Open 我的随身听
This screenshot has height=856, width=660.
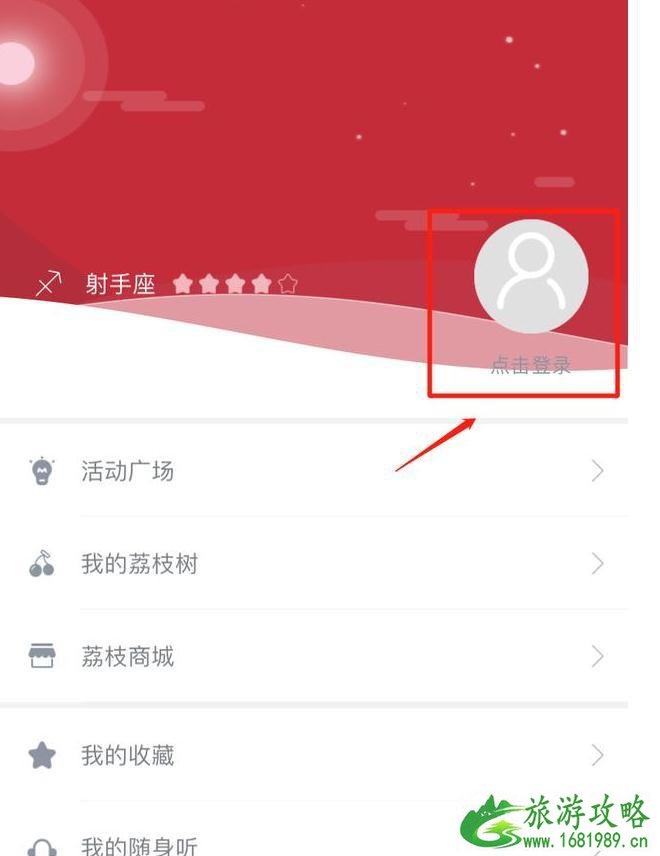(x=140, y=845)
